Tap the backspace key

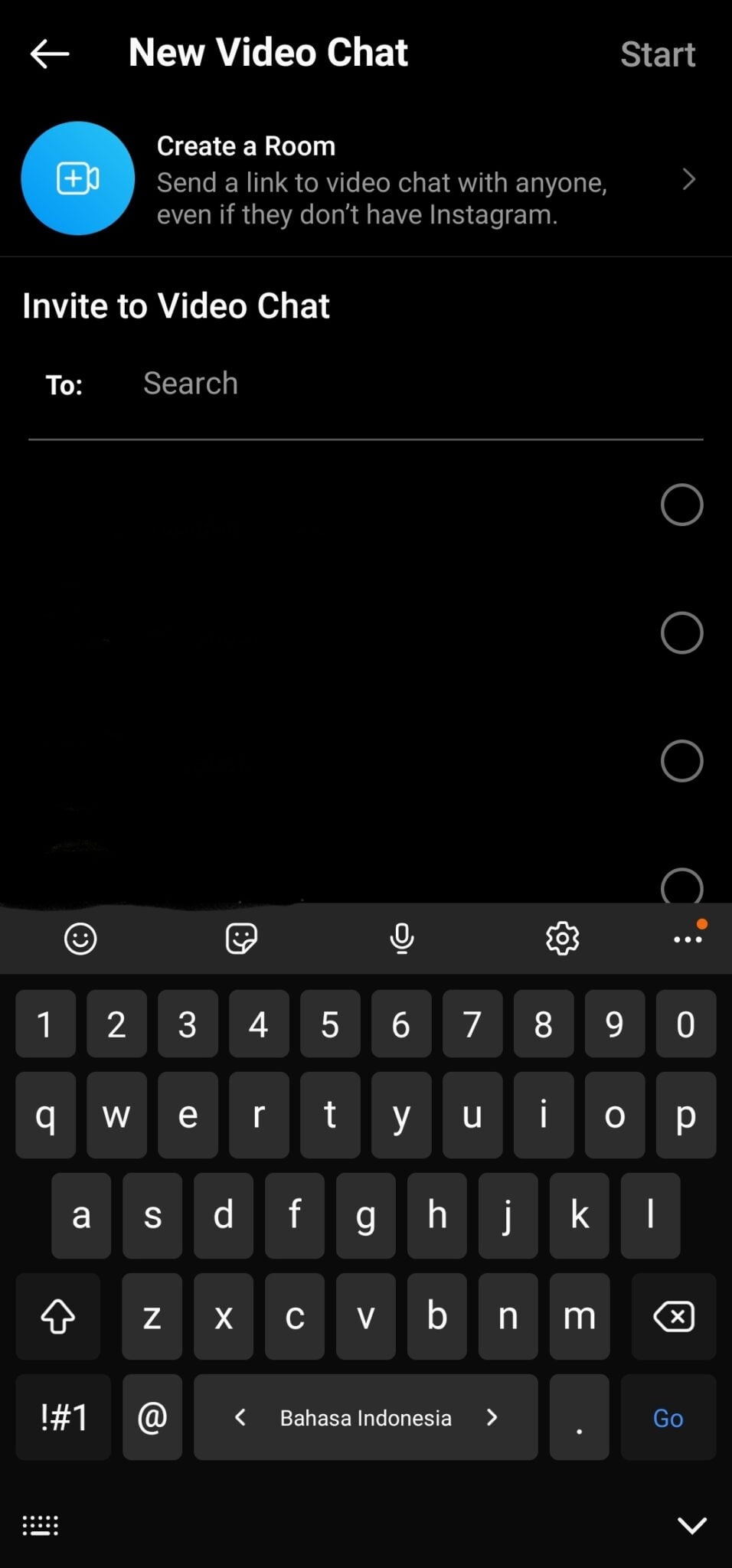coord(674,1316)
